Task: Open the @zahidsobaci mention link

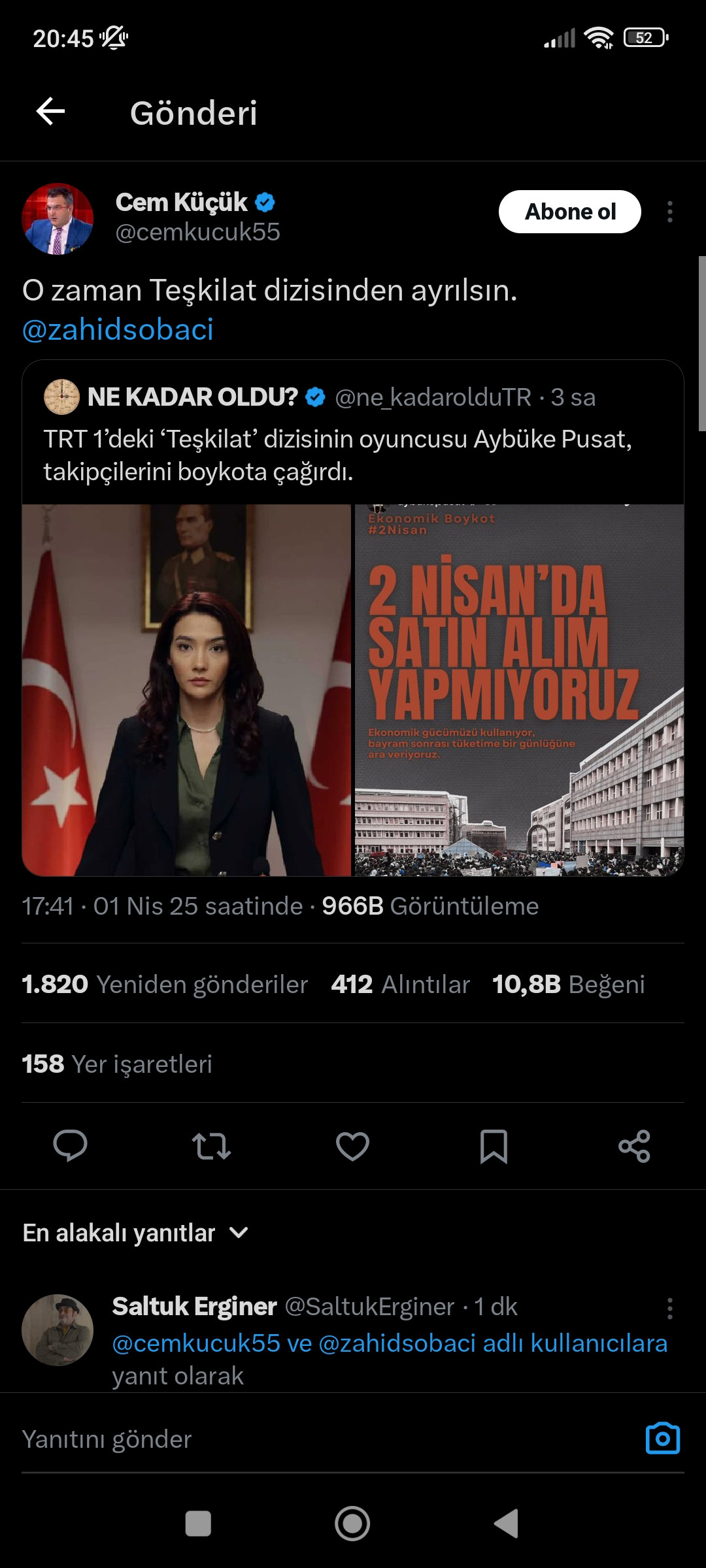Action: (118, 329)
